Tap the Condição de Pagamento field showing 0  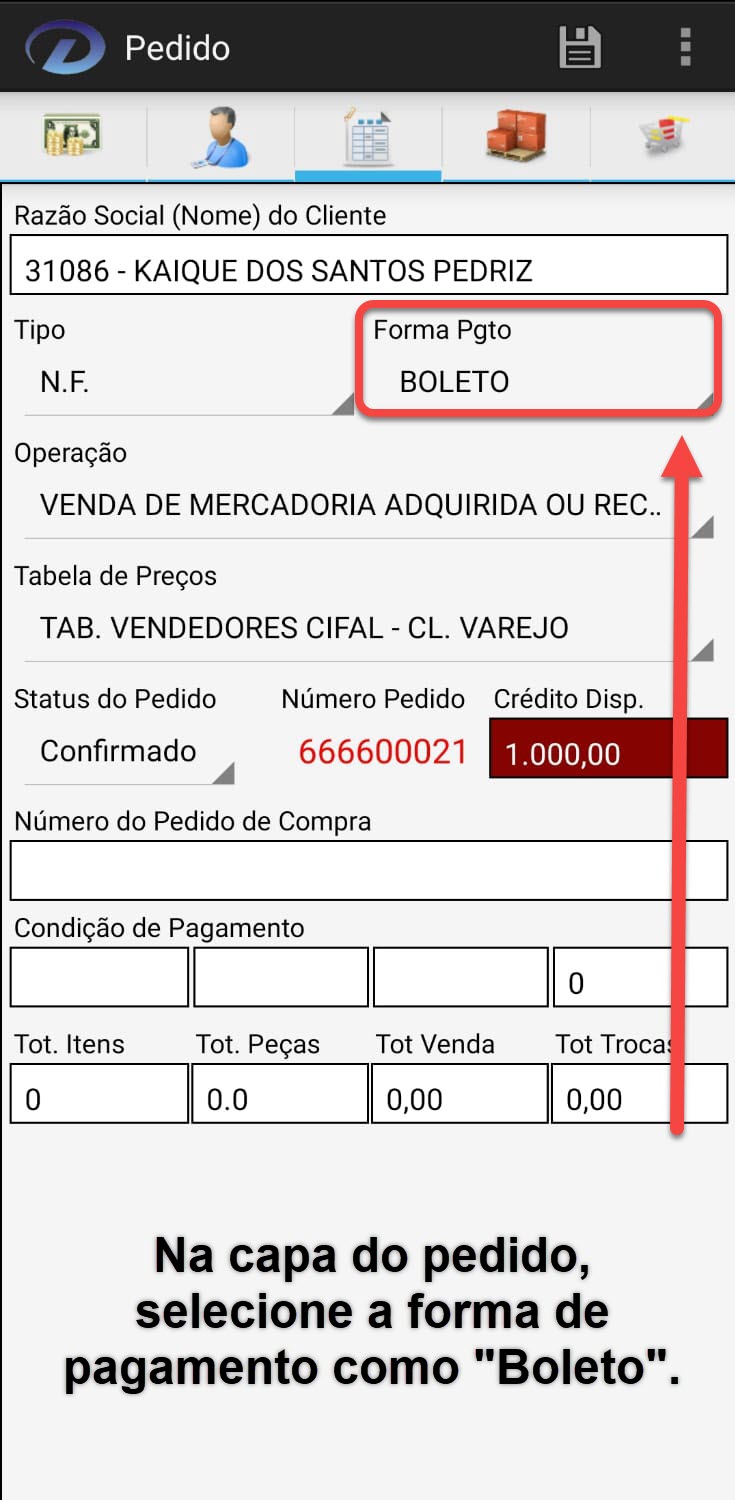640,978
